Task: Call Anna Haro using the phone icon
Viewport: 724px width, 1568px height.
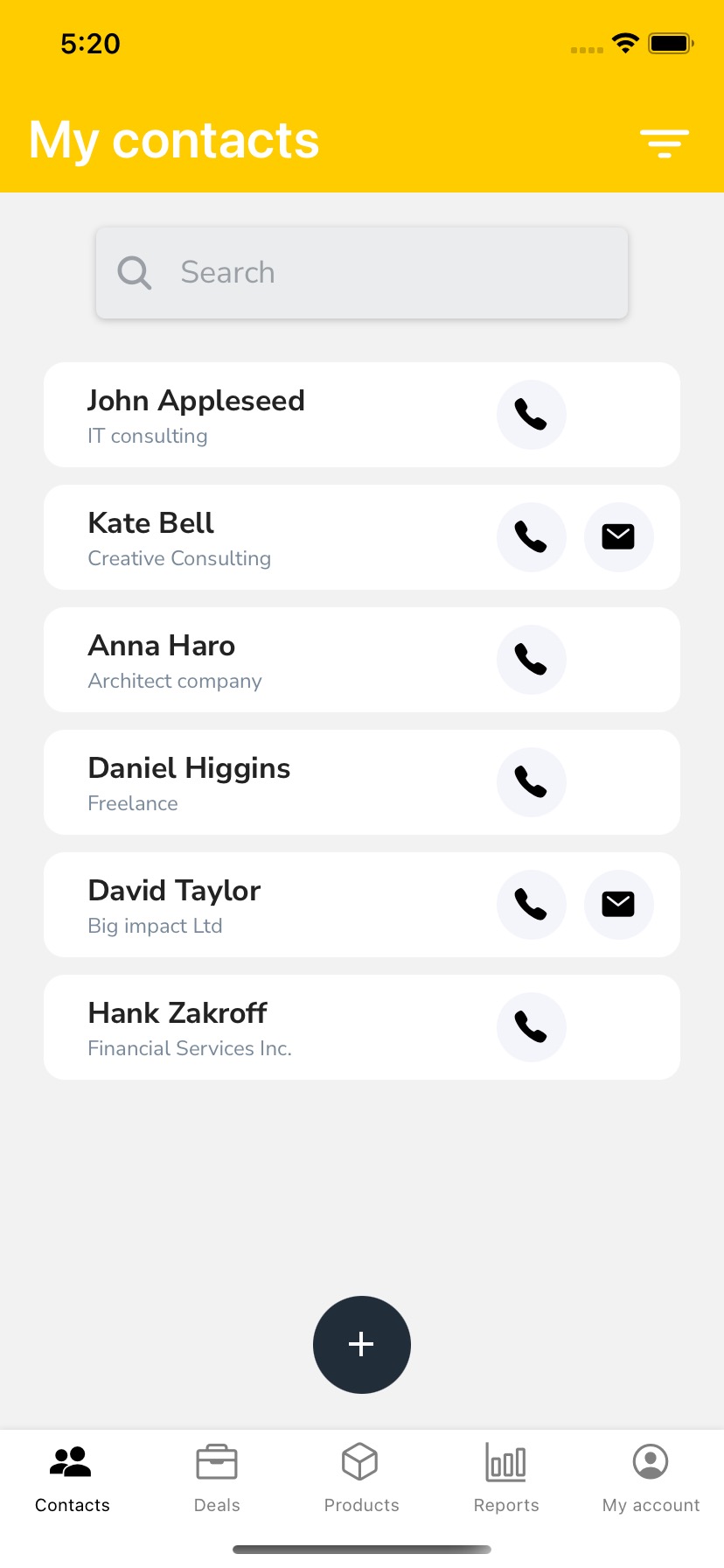Action: (x=532, y=660)
